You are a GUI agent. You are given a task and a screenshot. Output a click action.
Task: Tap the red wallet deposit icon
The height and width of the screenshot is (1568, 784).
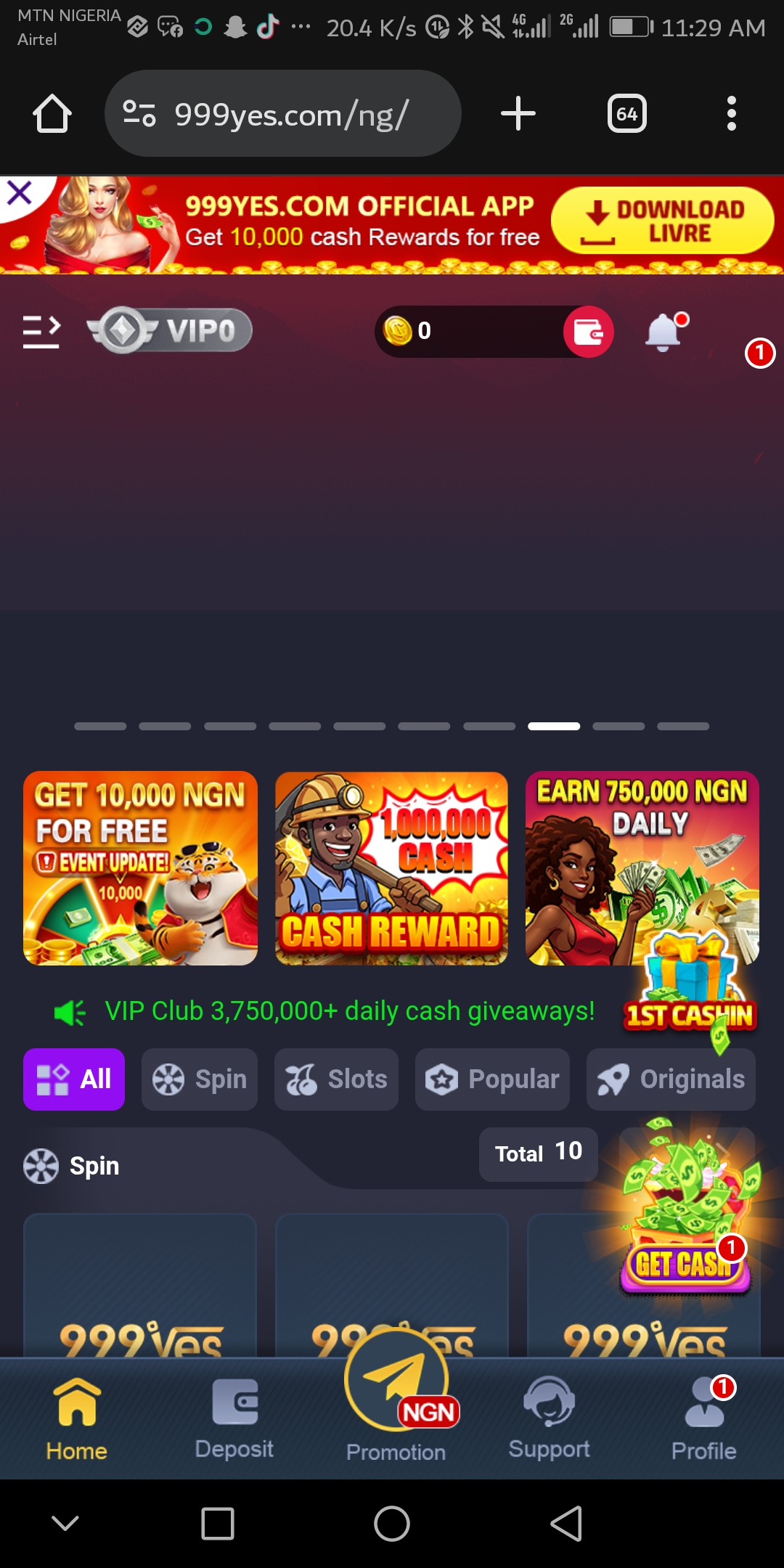[x=588, y=332]
